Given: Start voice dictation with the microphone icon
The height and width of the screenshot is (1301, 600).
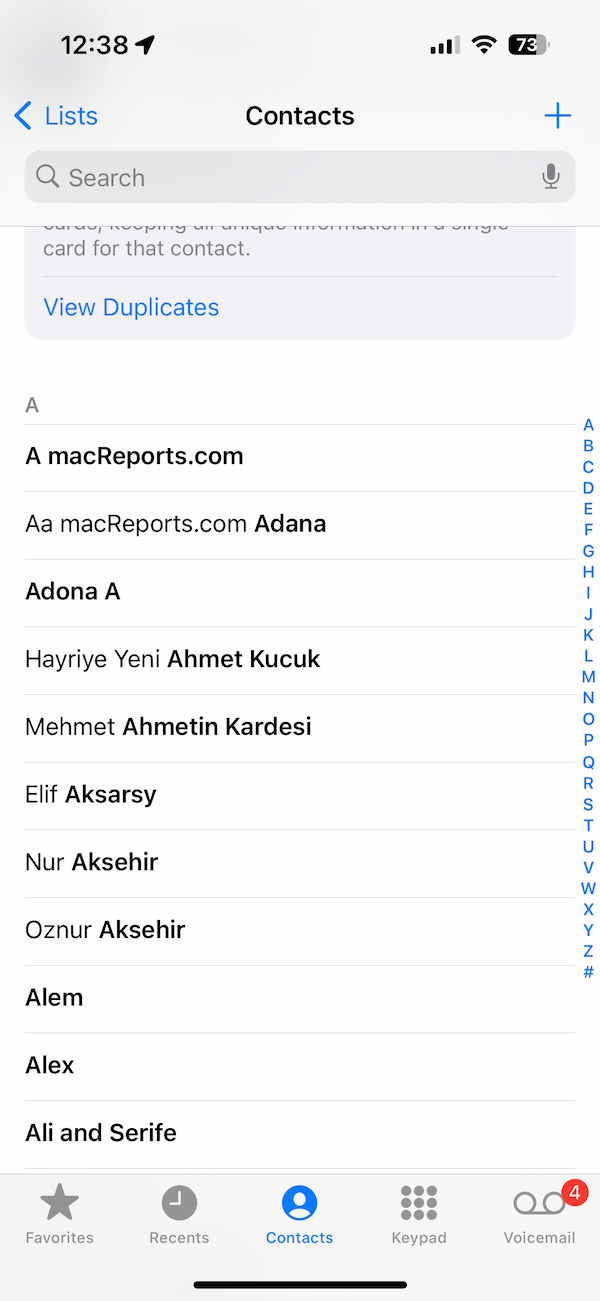Looking at the screenshot, I should [551, 177].
